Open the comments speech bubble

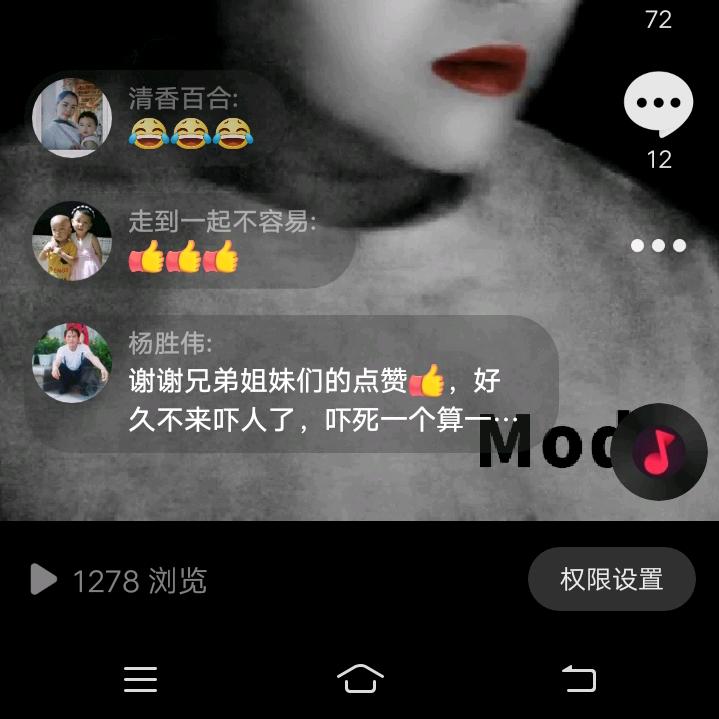[x=658, y=103]
